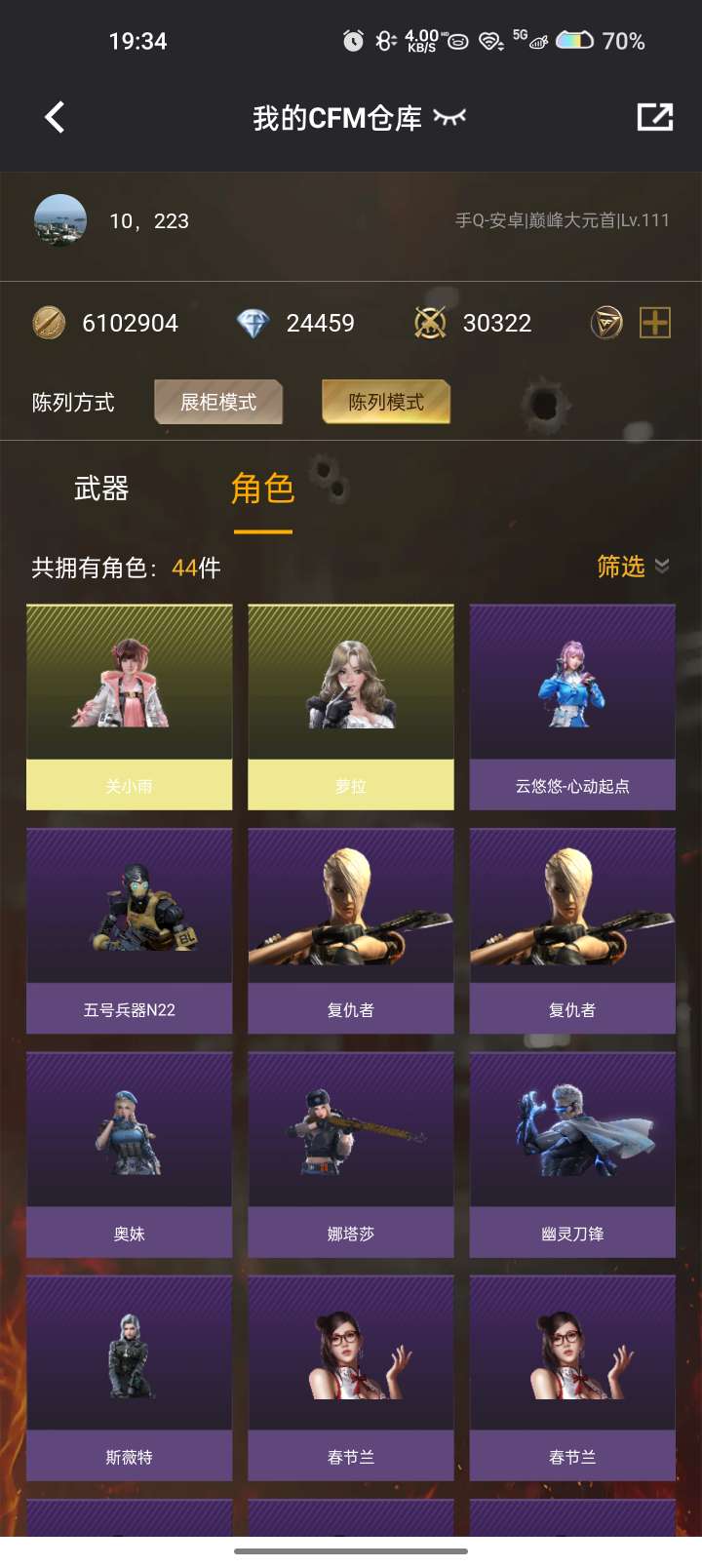Open the 幽灵刀锋 character card
The width and height of the screenshot is (702, 1568).
(x=572, y=1155)
